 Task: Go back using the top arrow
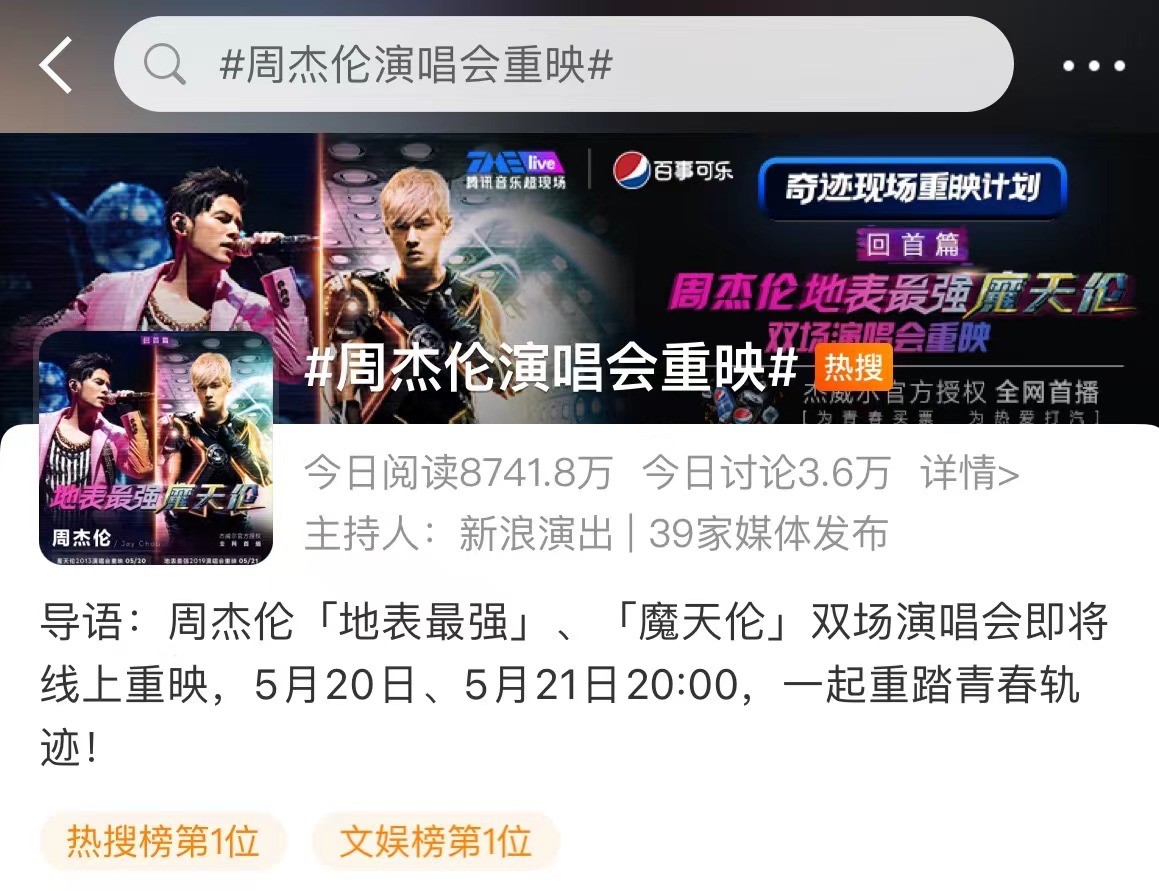[x=56, y=66]
